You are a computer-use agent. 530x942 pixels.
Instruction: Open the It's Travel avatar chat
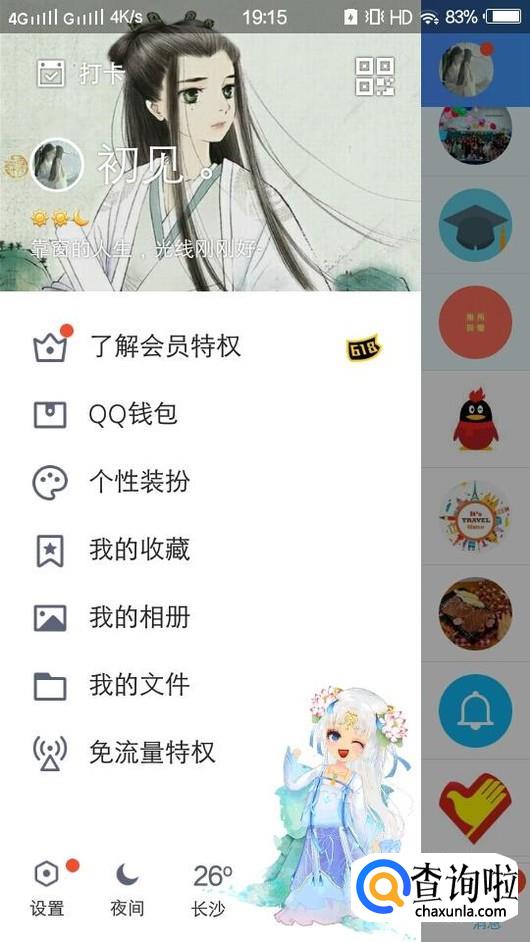(x=475, y=517)
